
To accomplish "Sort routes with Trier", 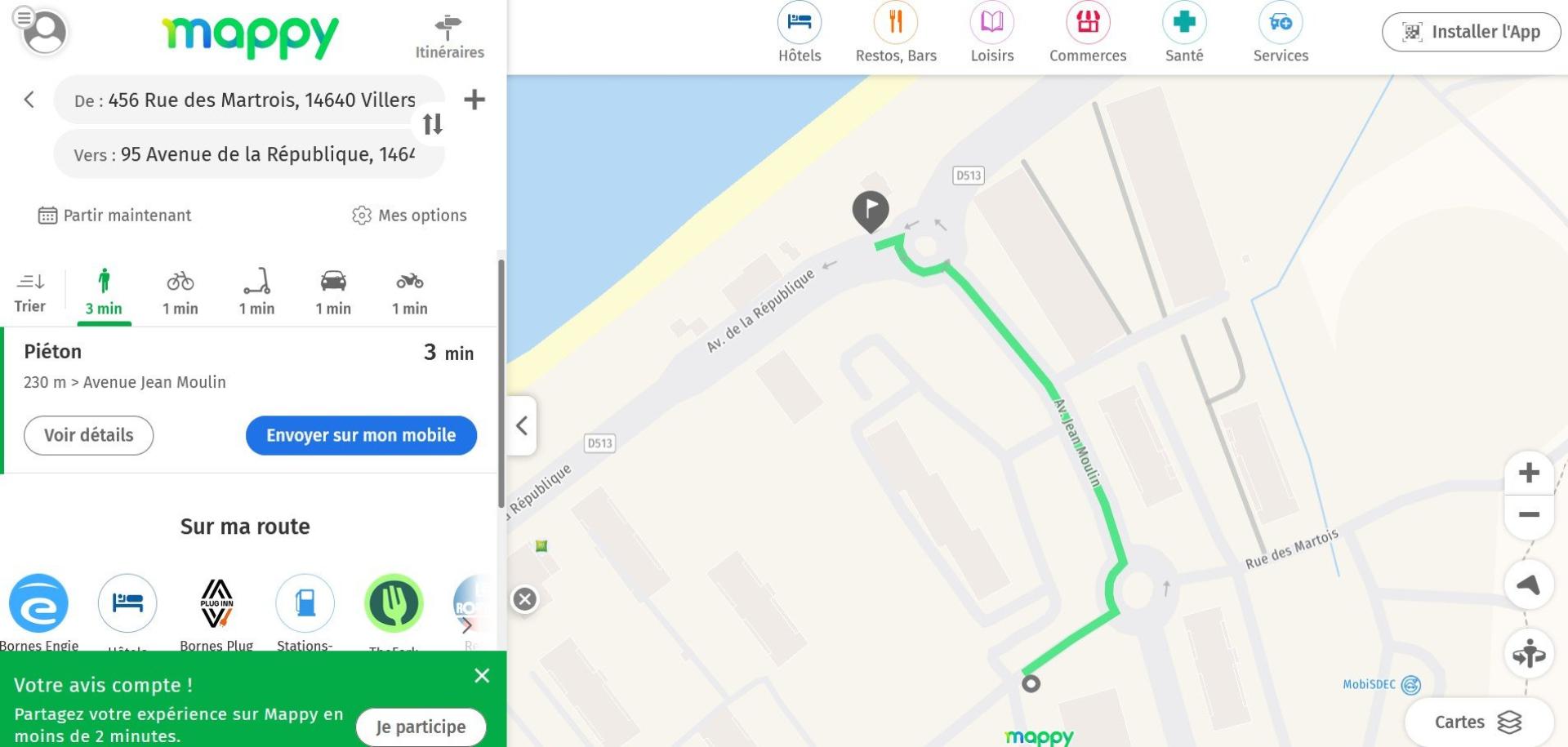I will coord(30,293).
